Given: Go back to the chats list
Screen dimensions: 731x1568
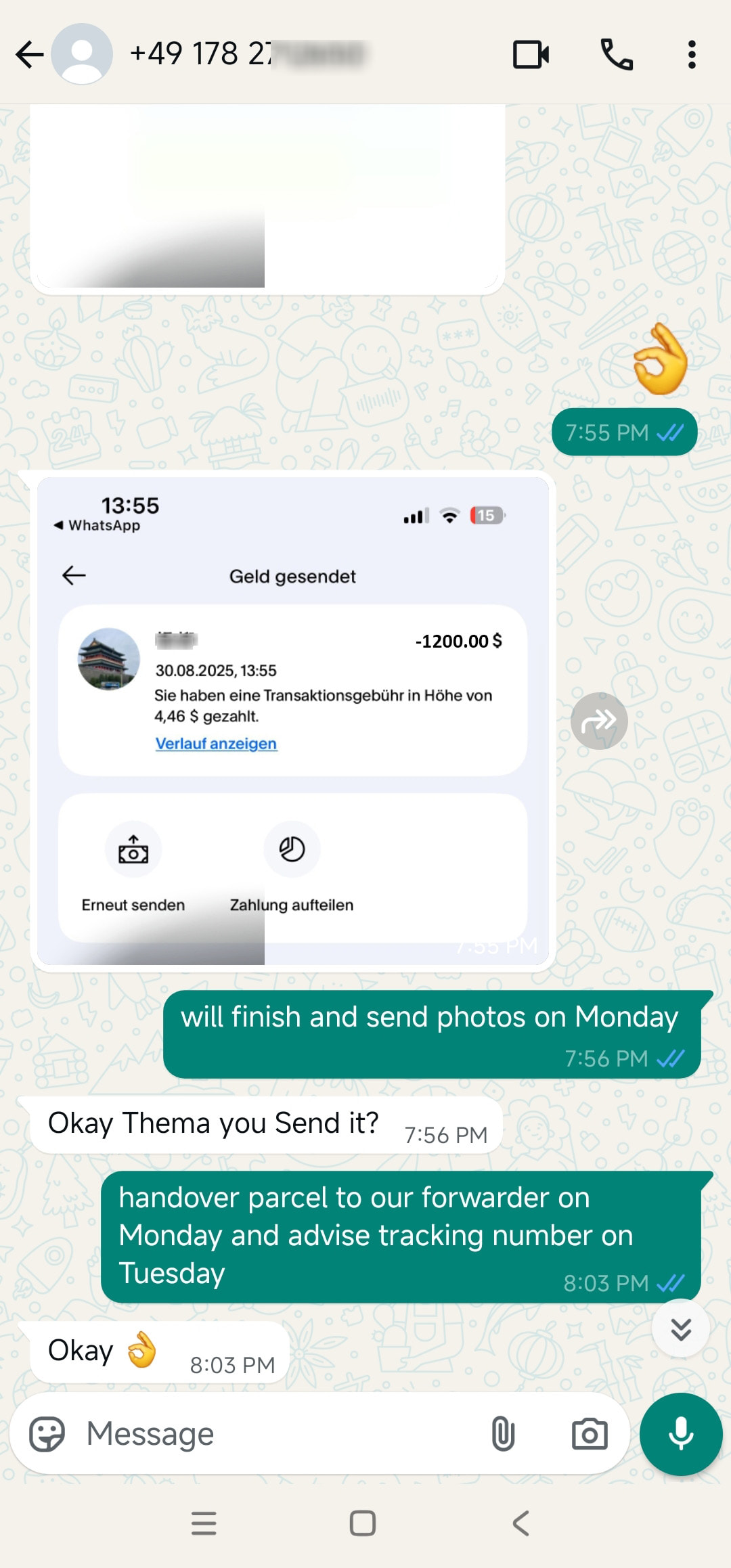Looking at the screenshot, I should pos(29,55).
